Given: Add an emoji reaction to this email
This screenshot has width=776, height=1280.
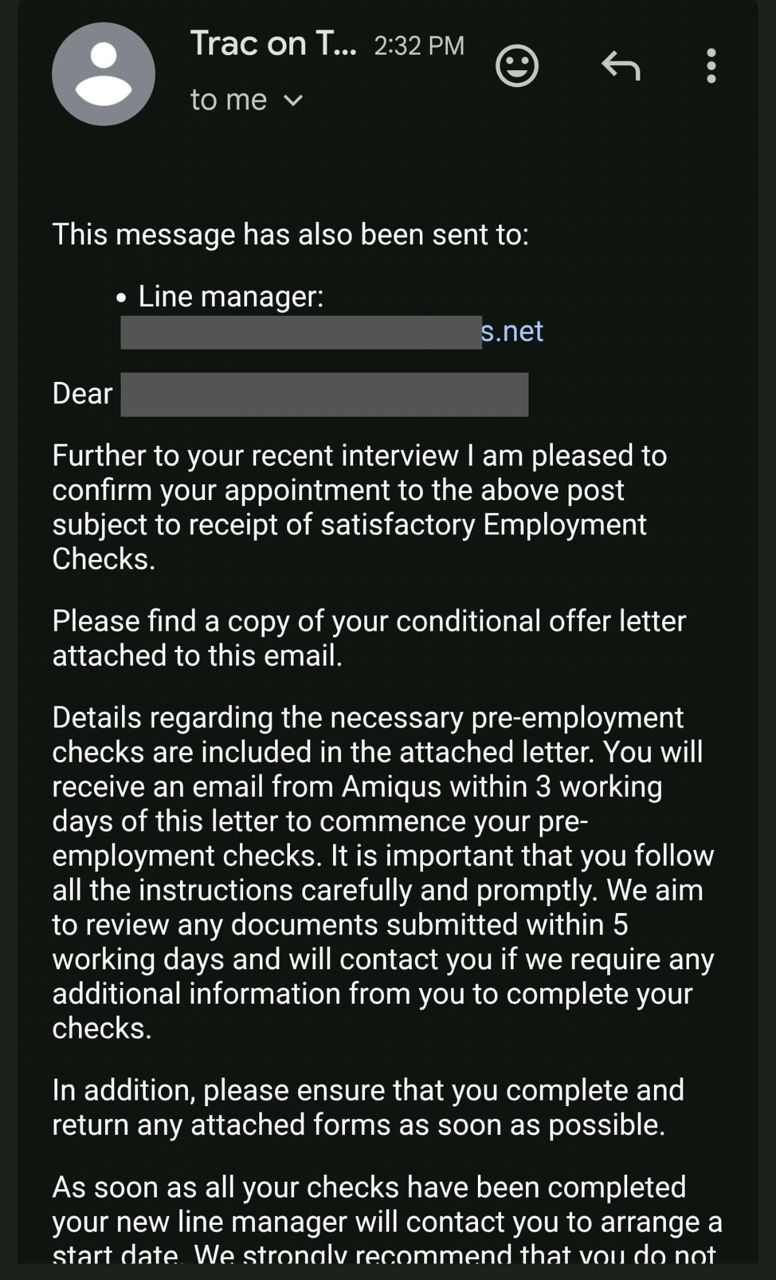Looking at the screenshot, I should point(517,66).
